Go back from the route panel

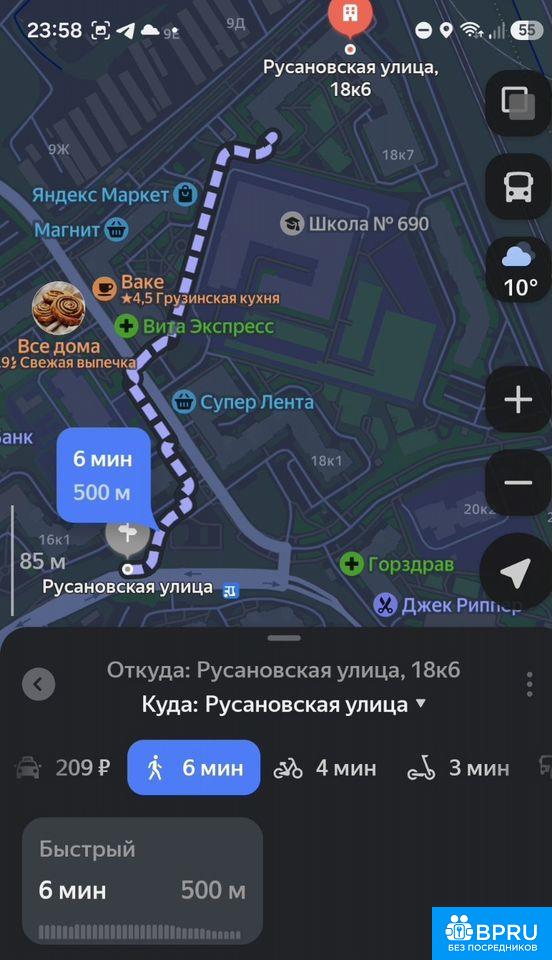39,684
